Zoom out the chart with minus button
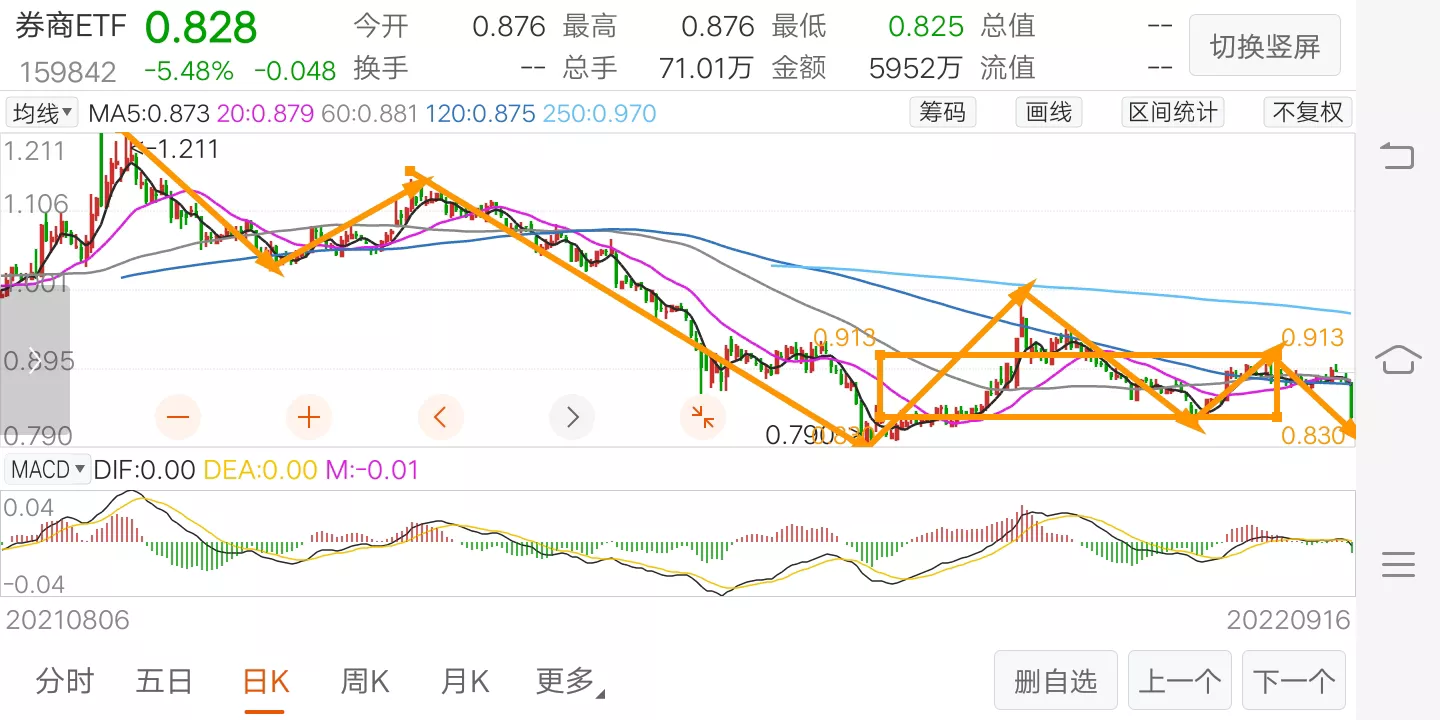This screenshot has height=720, width=1440. pos(178,417)
